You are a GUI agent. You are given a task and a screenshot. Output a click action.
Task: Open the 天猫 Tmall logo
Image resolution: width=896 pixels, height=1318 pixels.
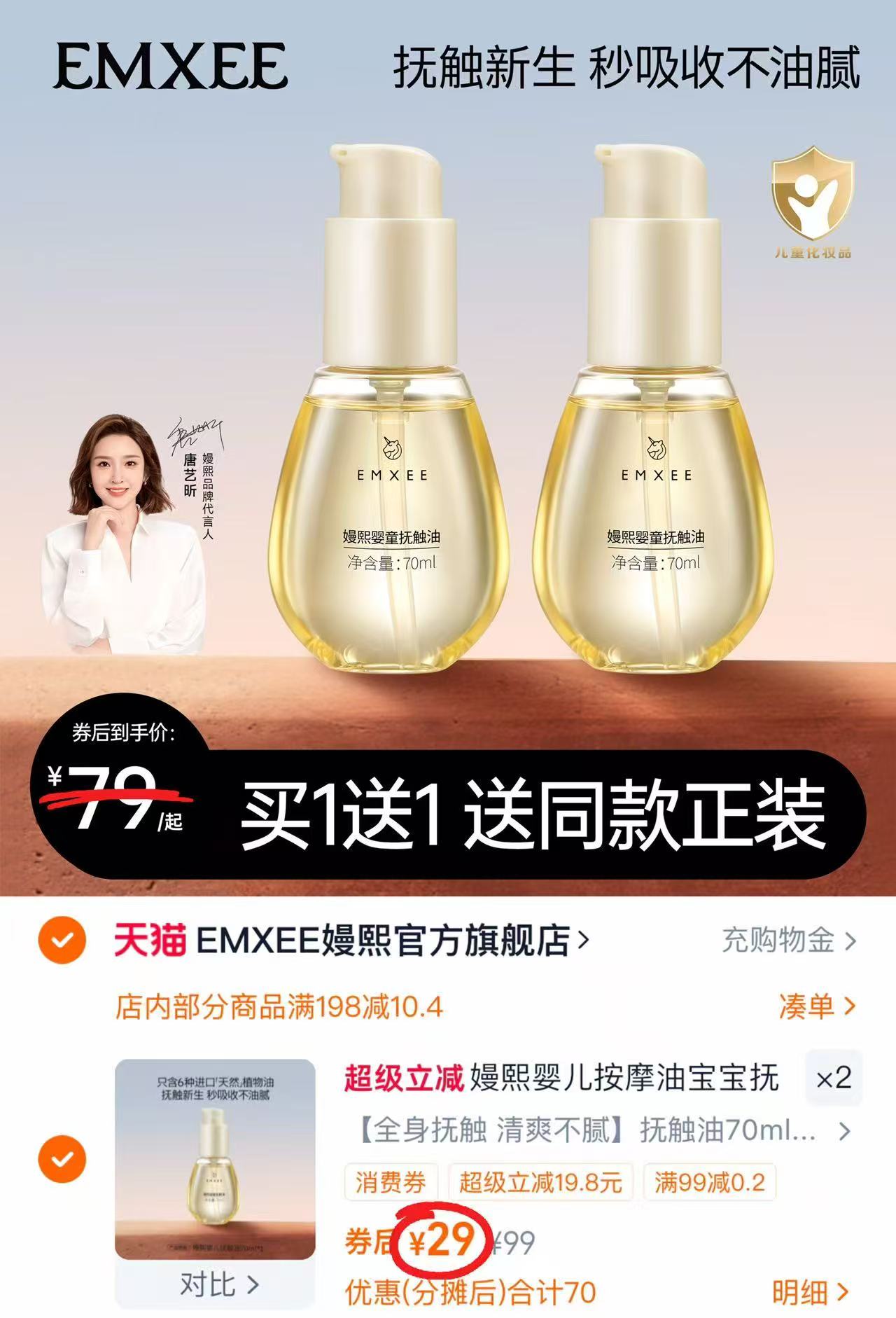tap(155, 943)
